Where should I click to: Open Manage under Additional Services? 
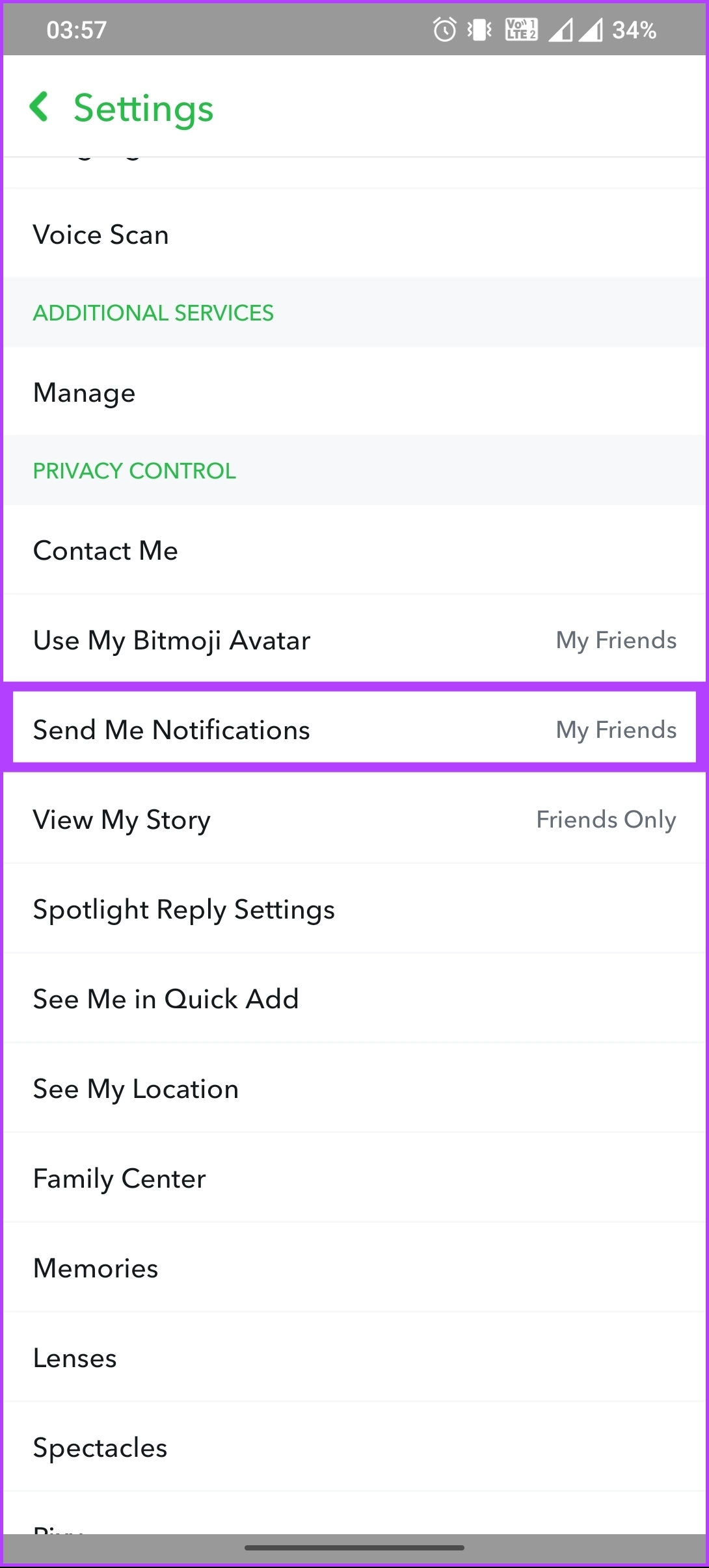354,392
